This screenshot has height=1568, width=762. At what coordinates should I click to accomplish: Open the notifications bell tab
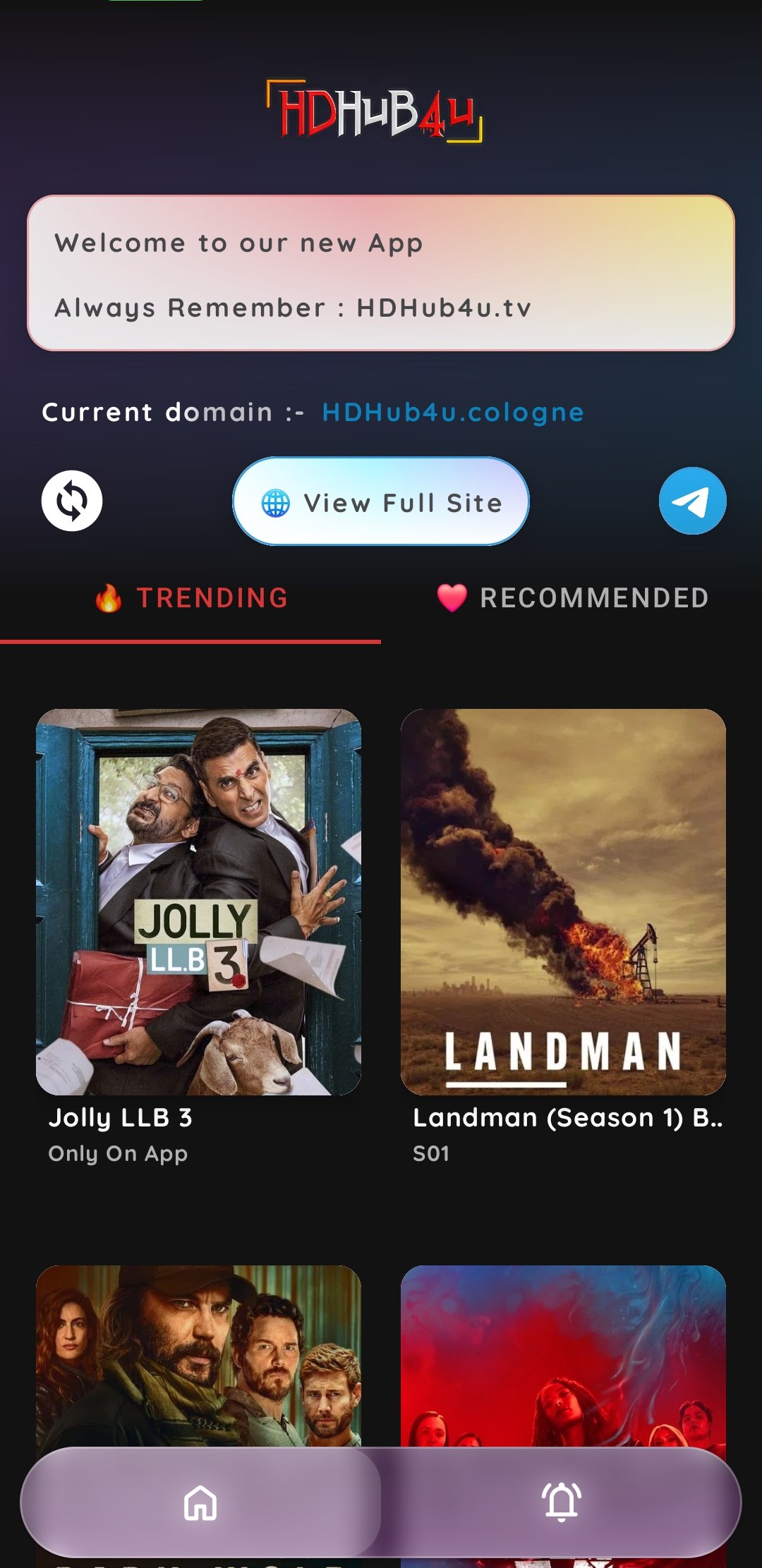click(x=562, y=1501)
